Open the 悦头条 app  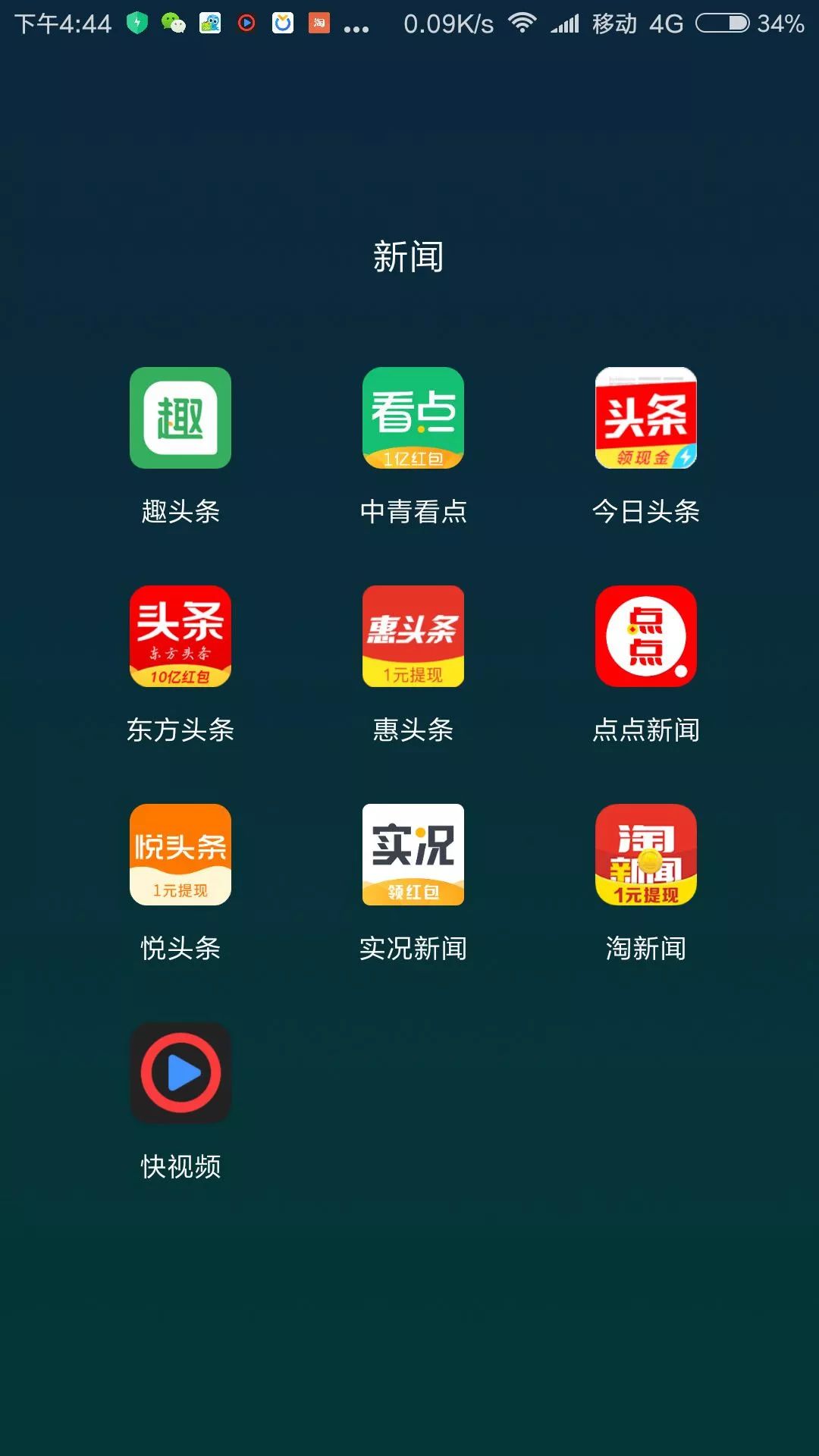tap(180, 855)
